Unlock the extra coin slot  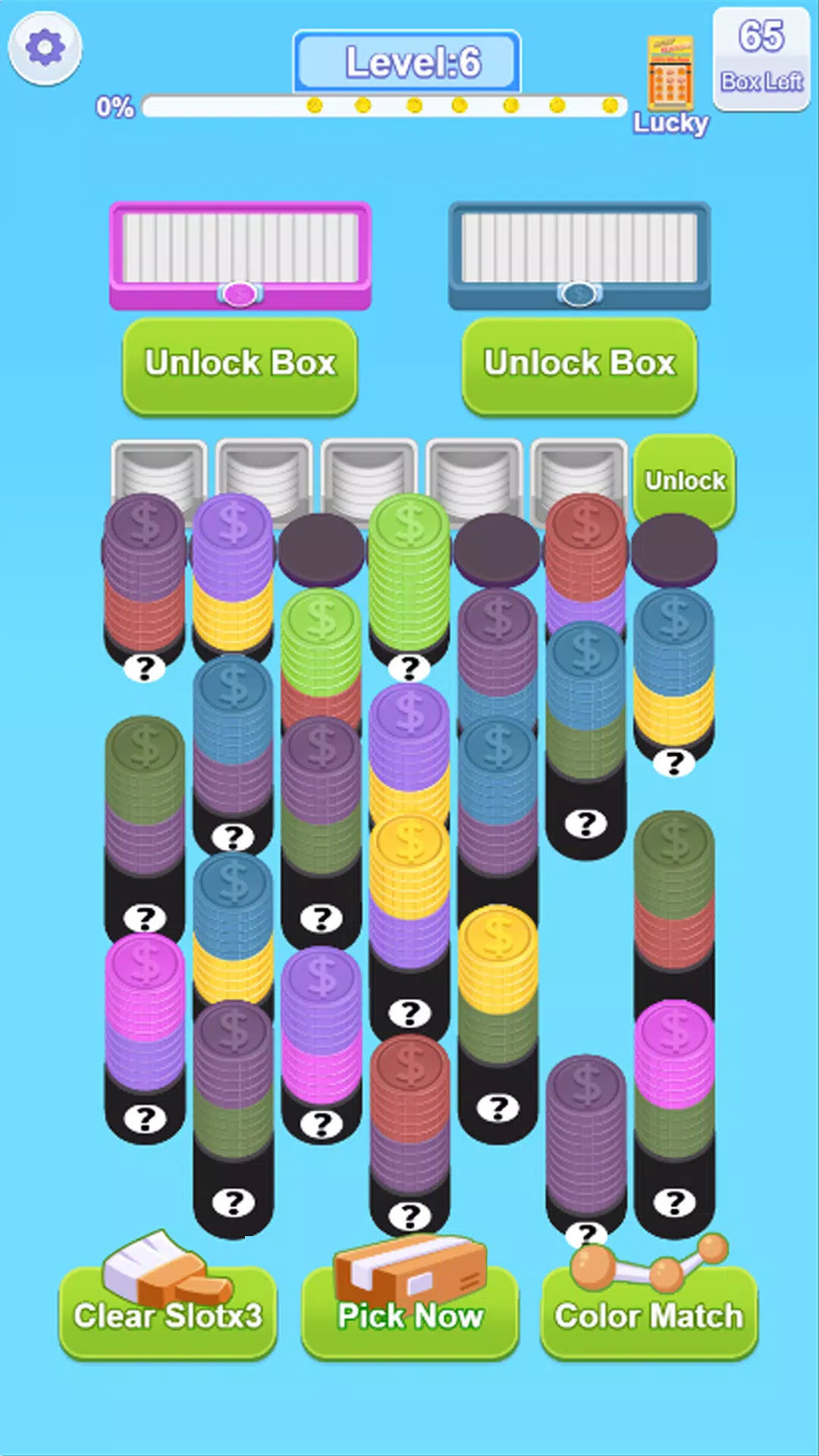[x=685, y=481]
